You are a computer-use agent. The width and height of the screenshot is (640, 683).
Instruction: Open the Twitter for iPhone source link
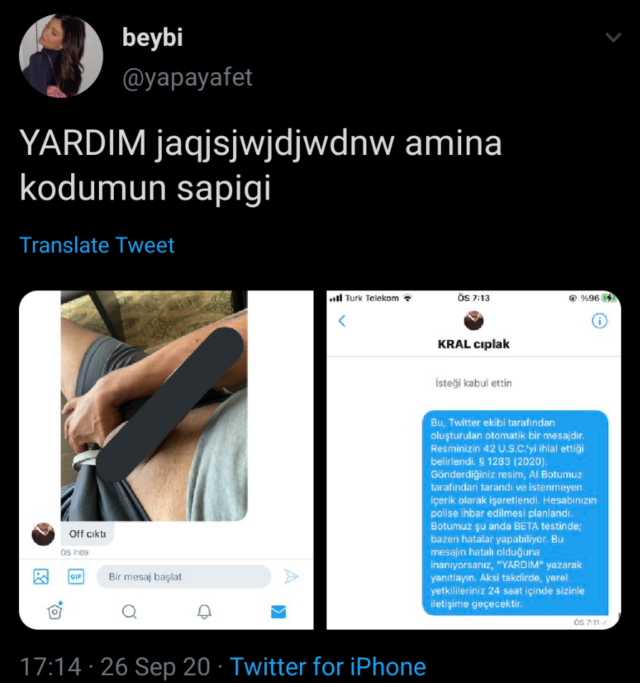[x=328, y=666]
